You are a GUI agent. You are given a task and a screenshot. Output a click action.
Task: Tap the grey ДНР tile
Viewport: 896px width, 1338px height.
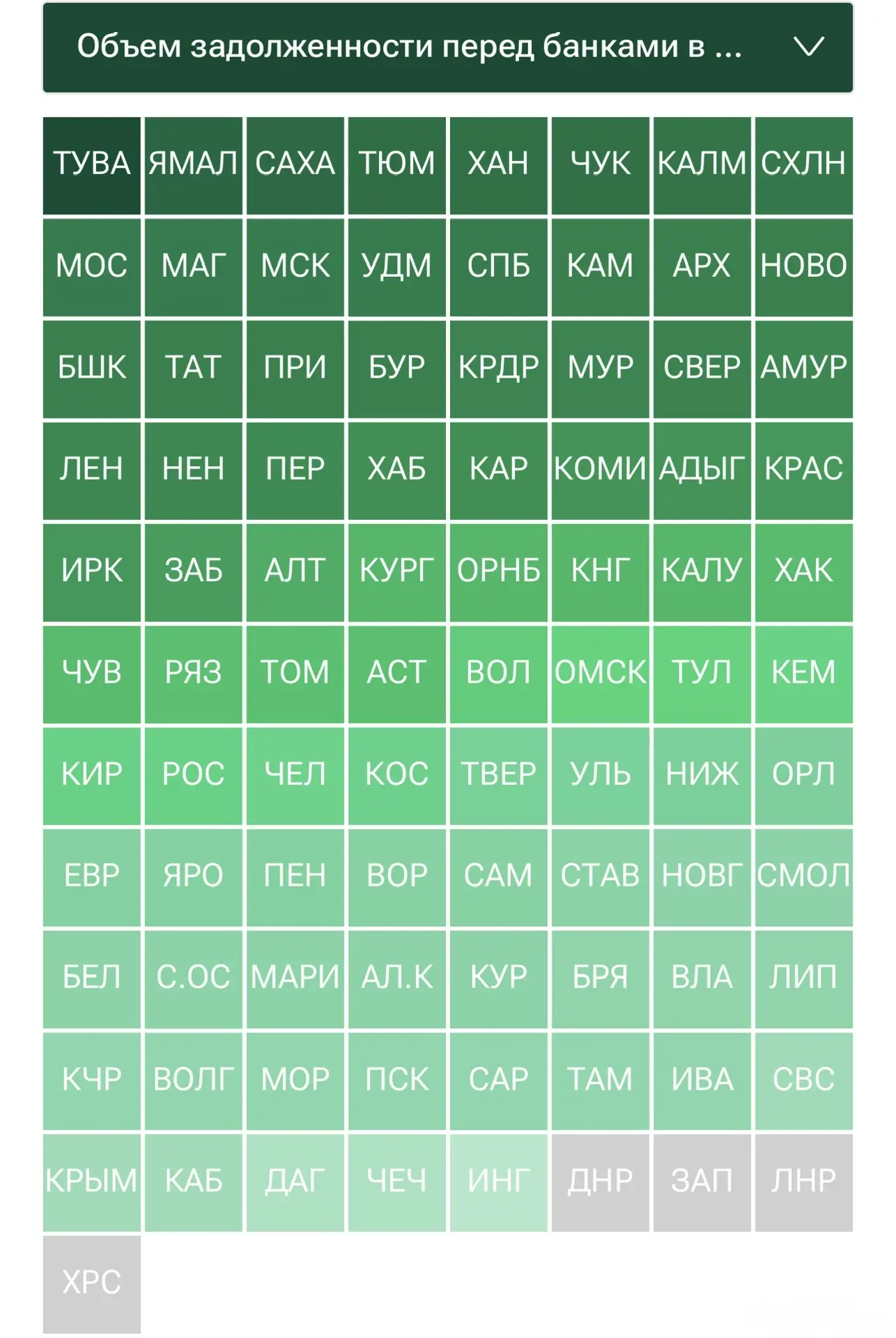[x=600, y=1182]
